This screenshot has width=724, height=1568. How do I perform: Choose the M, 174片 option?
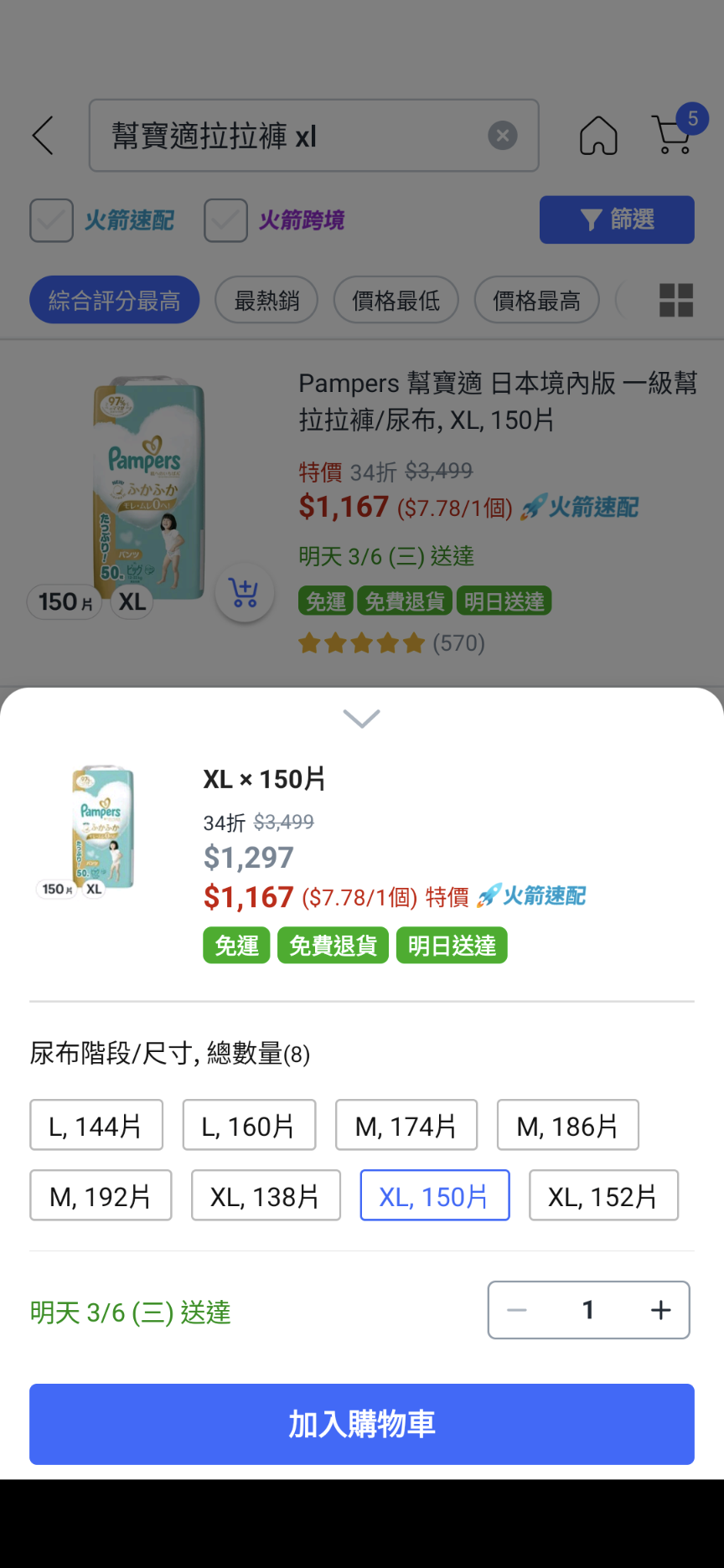[406, 1125]
